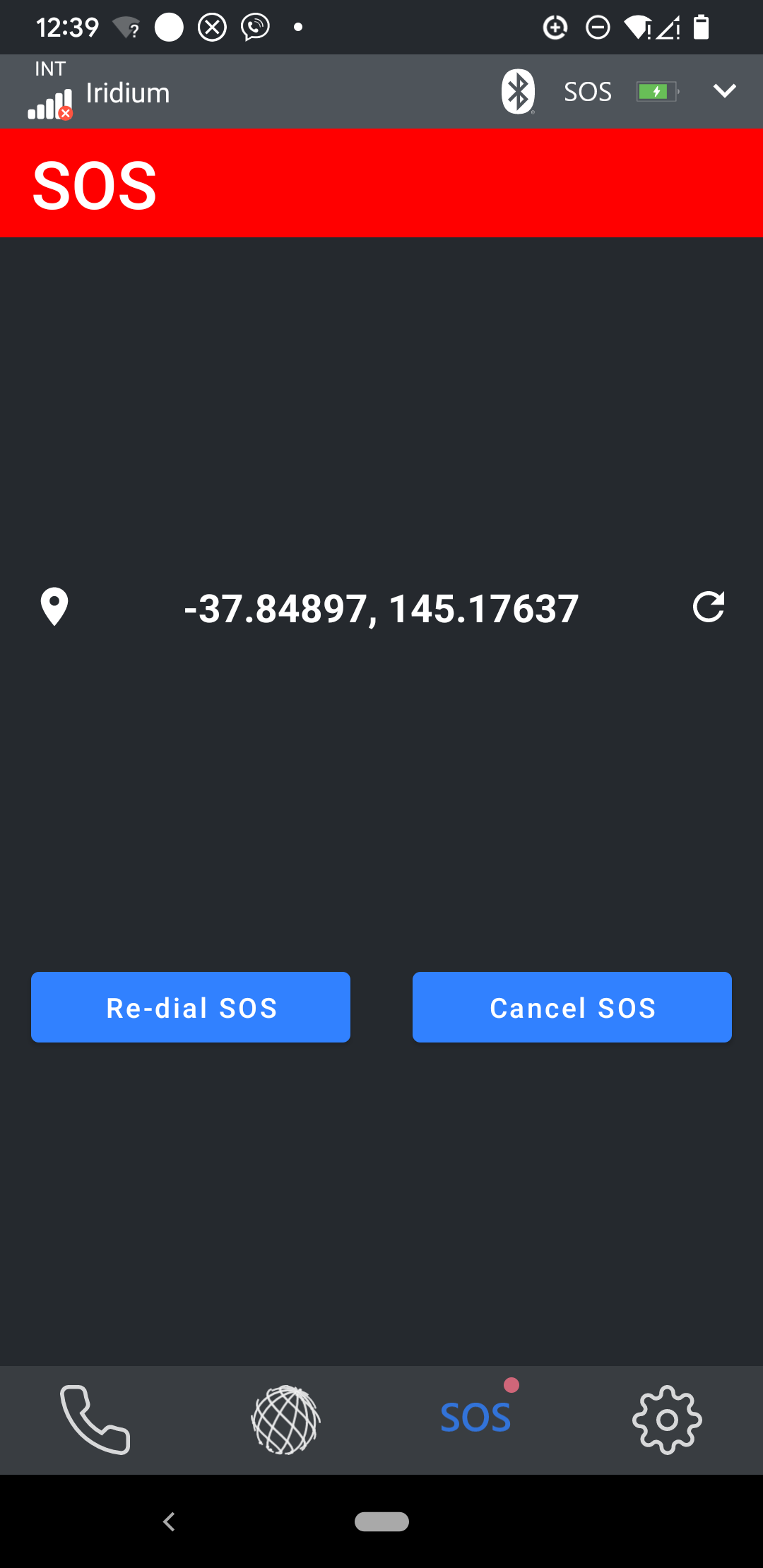
Task: Open the globe tab
Action: 286,1420
